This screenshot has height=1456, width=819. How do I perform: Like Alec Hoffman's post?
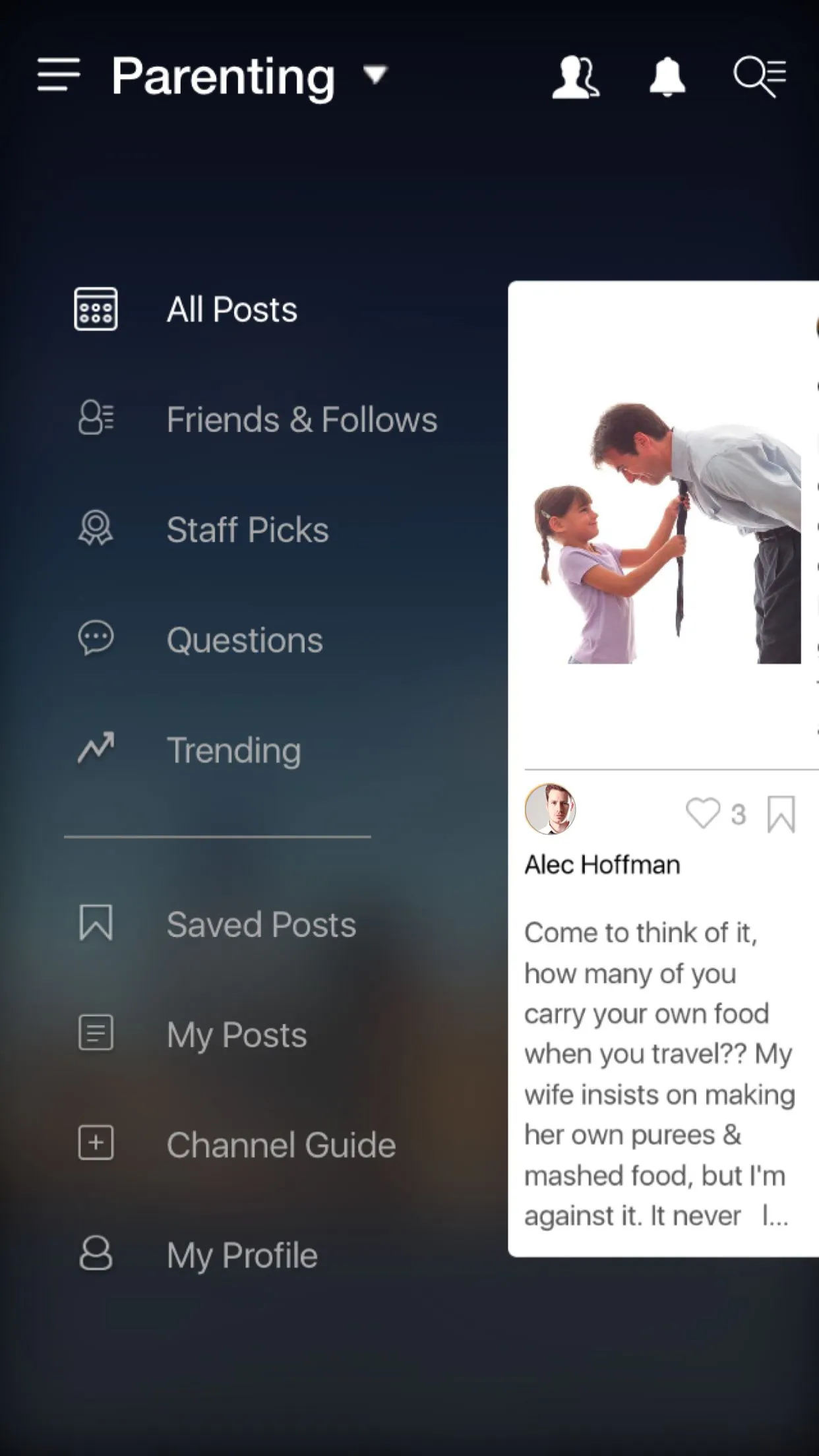[x=703, y=812]
